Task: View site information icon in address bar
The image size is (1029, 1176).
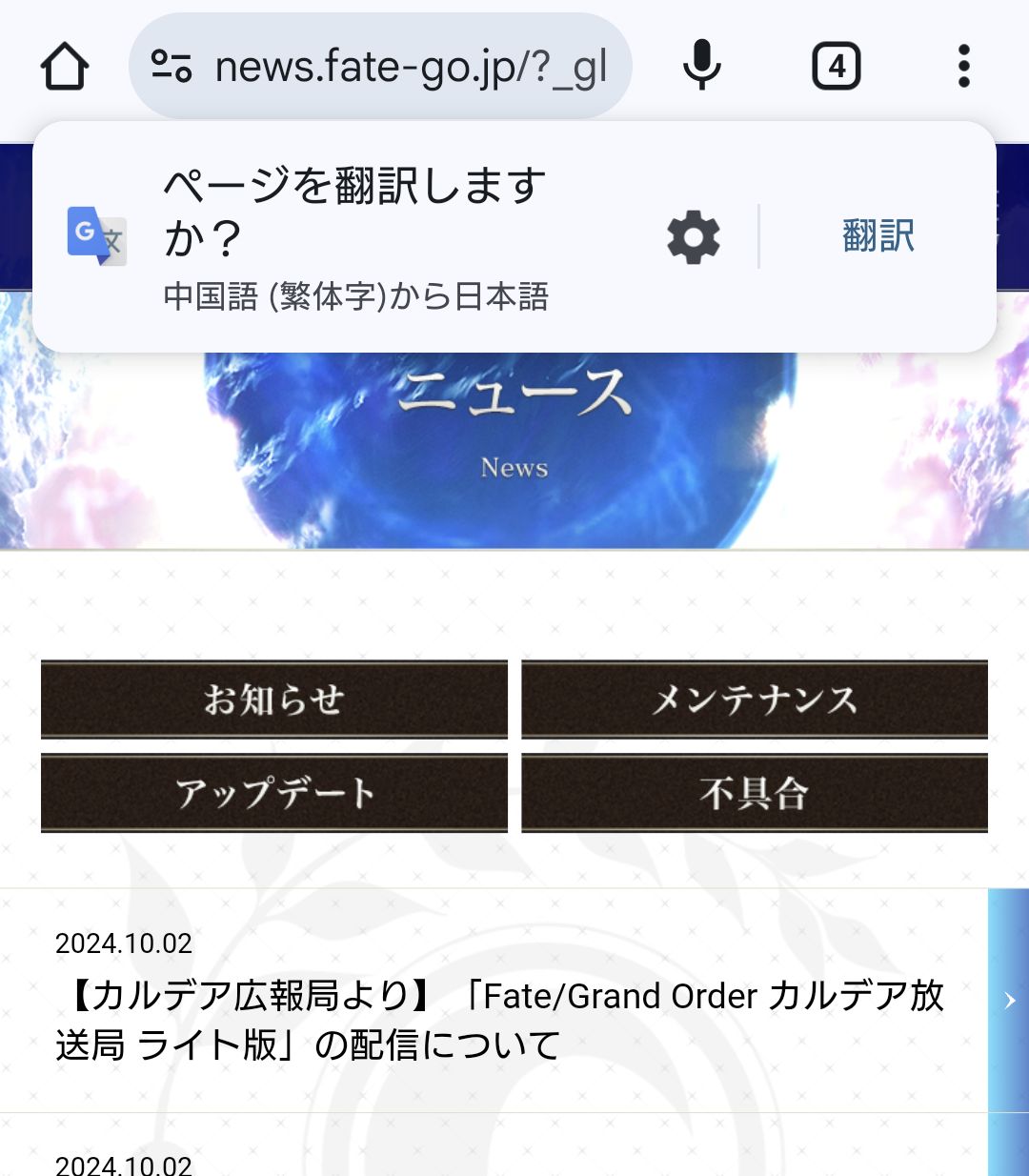Action: [172, 67]
